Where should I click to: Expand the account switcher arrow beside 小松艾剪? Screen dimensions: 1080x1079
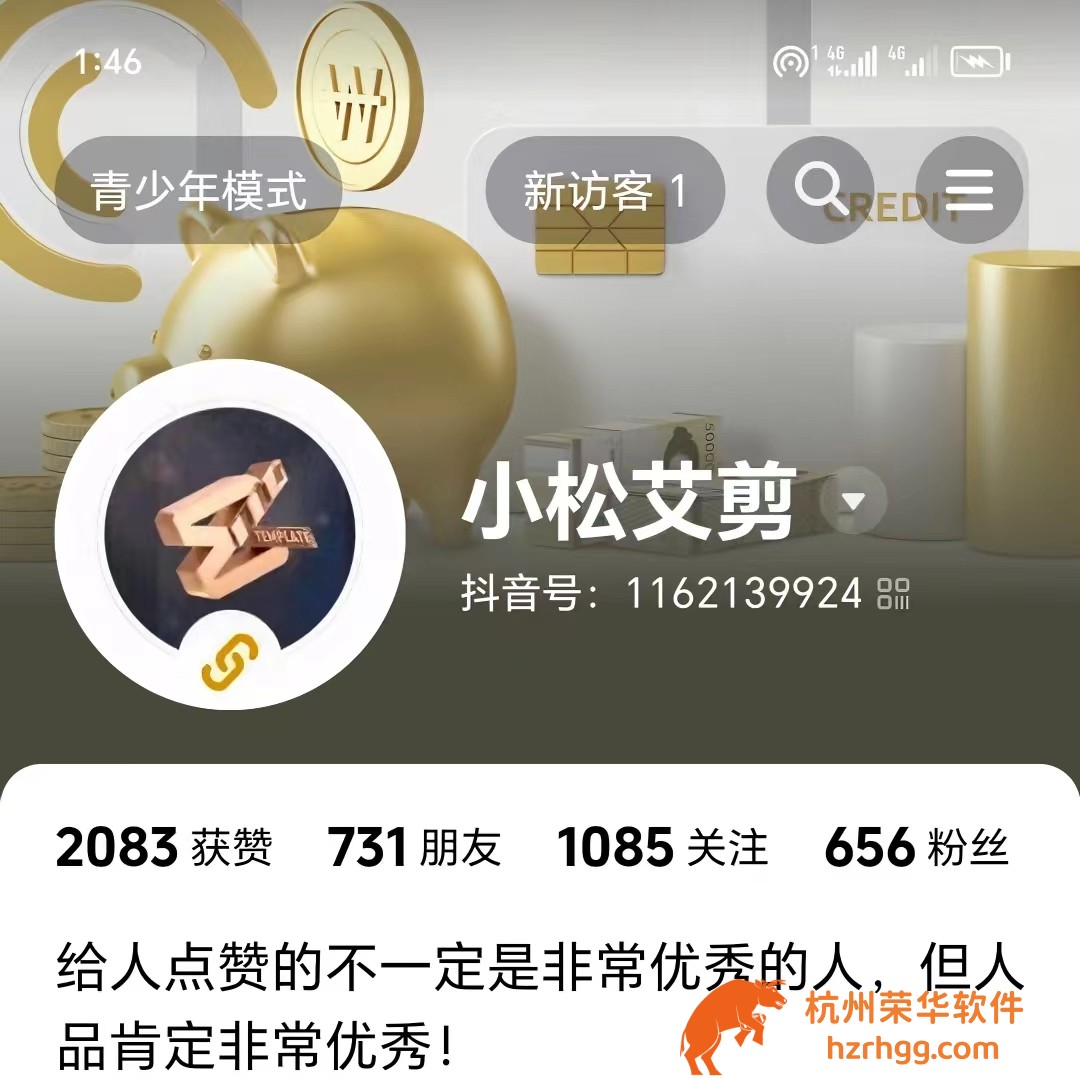click(853, 499)
